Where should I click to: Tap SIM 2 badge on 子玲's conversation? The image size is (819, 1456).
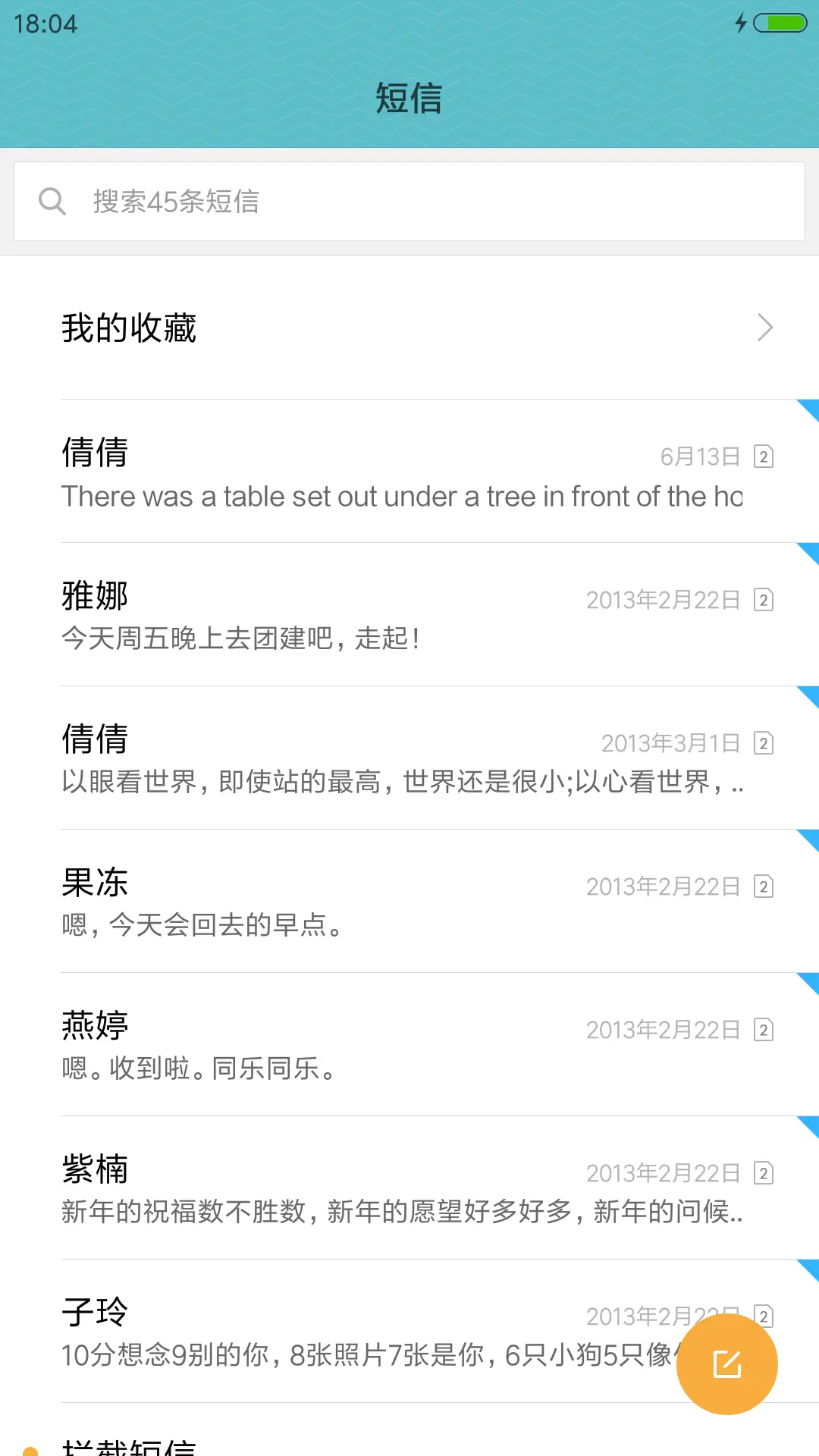tap(762, 1316)
